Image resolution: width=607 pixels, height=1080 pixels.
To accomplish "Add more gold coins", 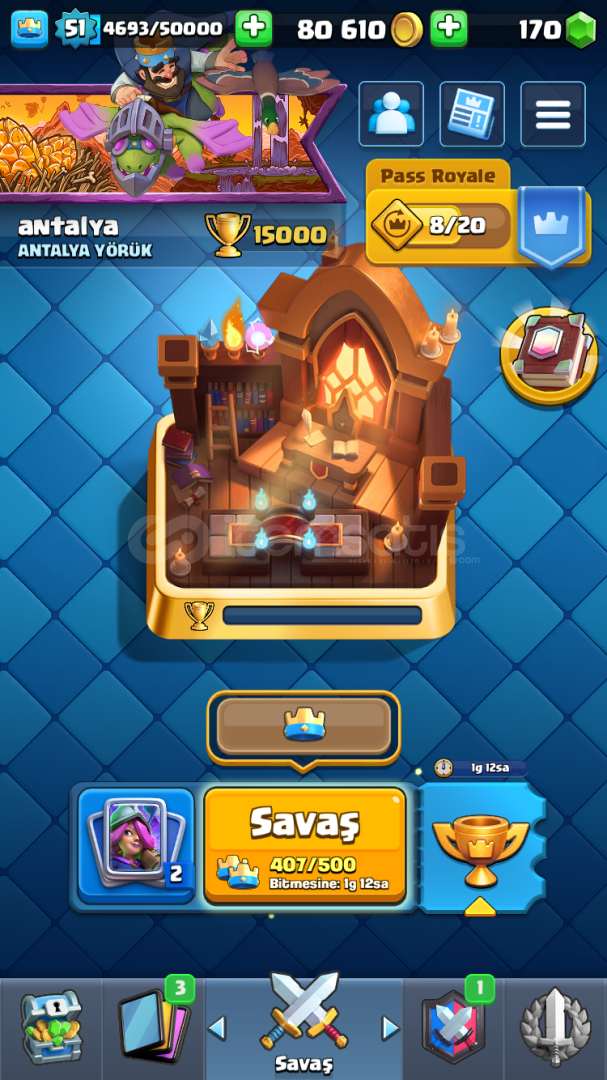I will click(449, 29).
